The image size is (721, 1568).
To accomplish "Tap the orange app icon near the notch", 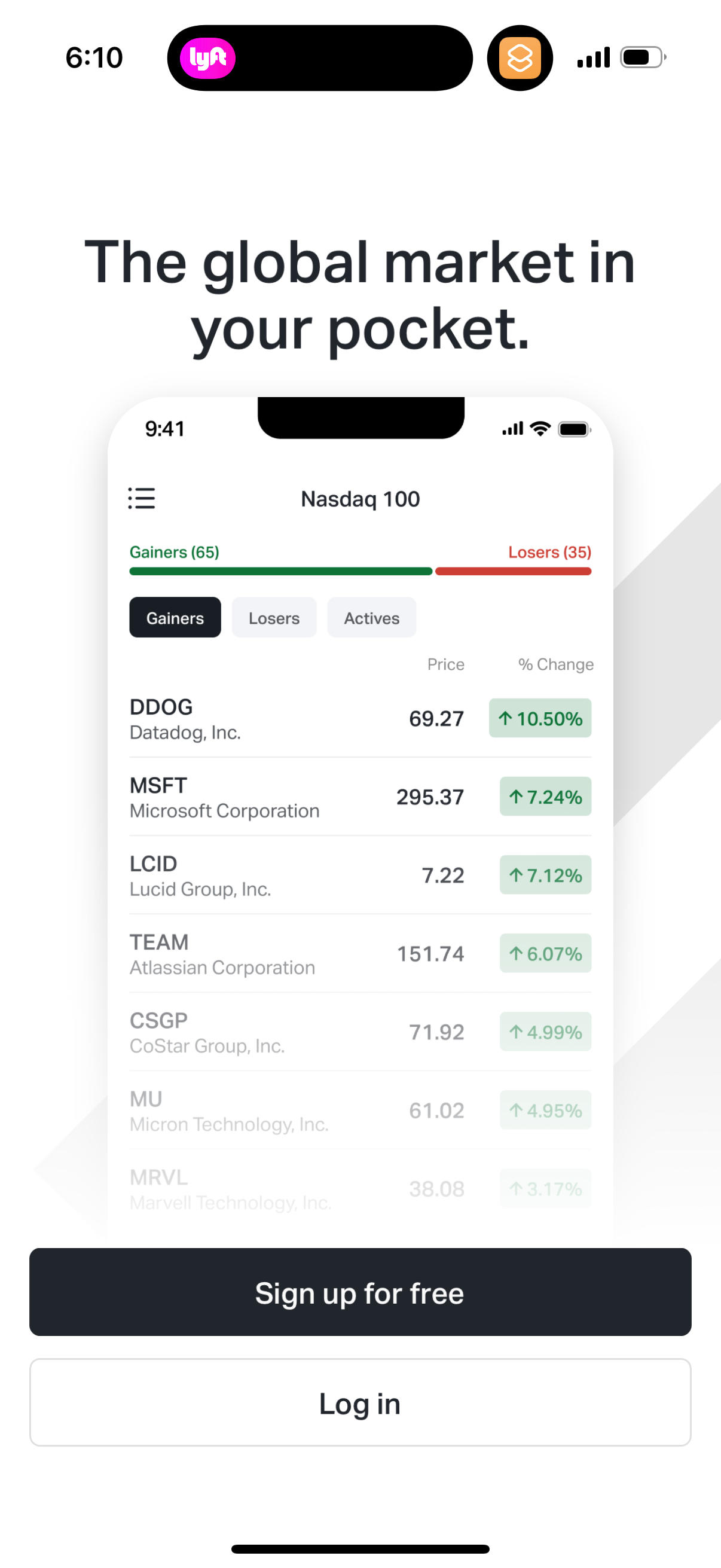I will coord(520,57).
